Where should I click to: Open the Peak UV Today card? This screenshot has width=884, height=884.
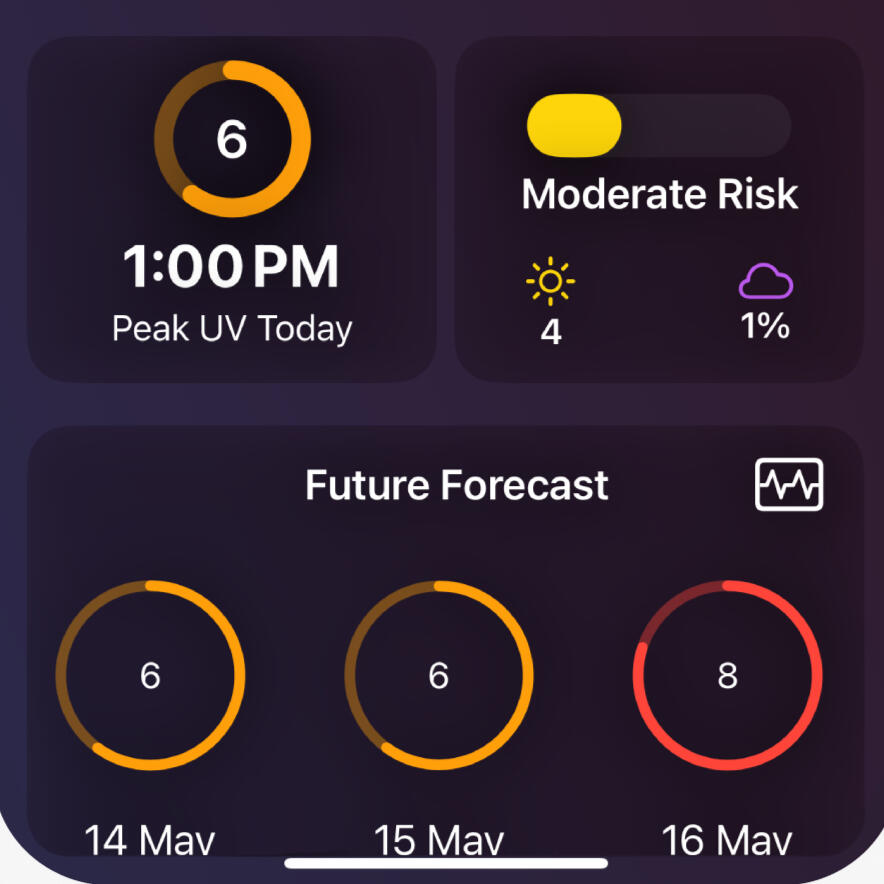[x=232, y=210]
